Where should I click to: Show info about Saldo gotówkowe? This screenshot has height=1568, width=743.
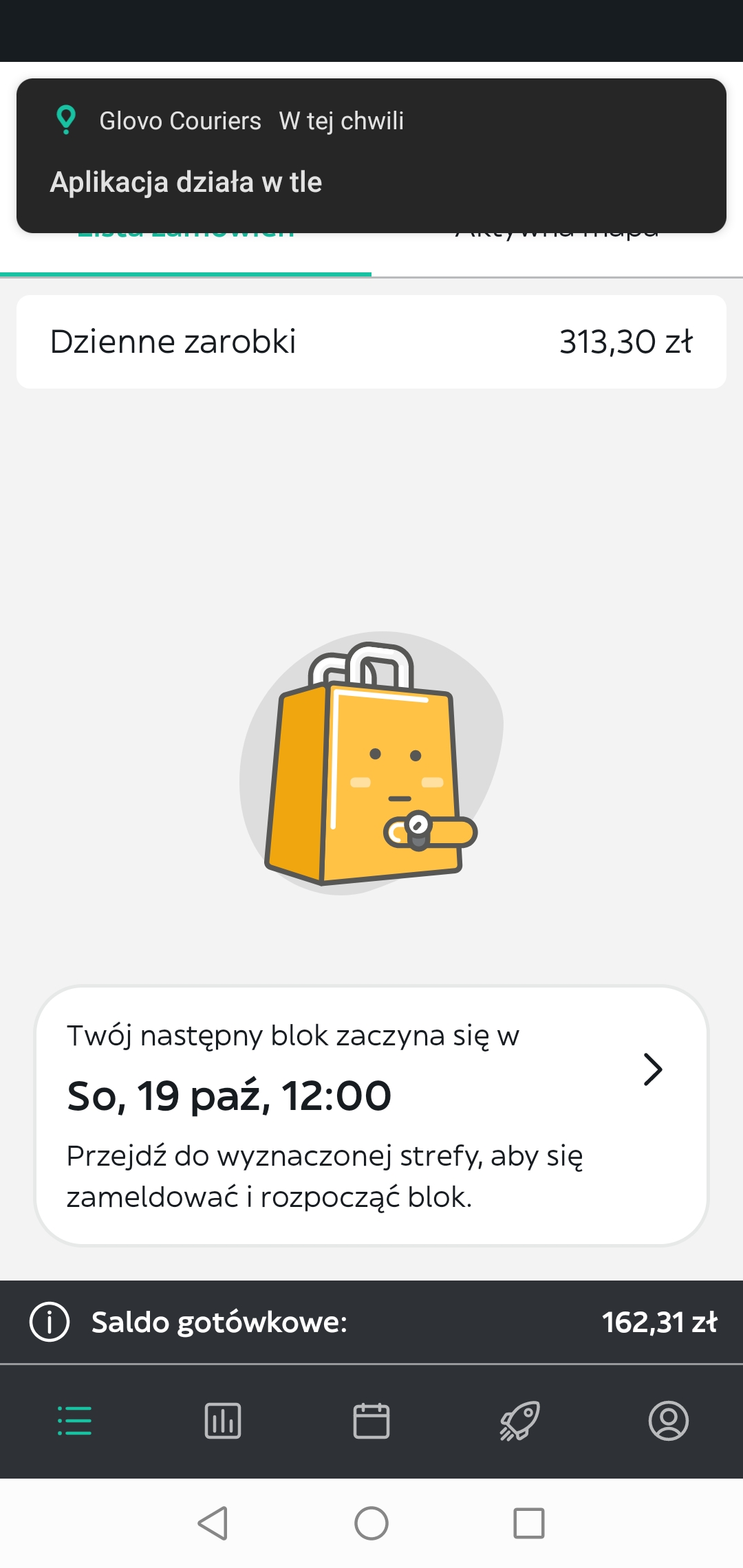50,1322
